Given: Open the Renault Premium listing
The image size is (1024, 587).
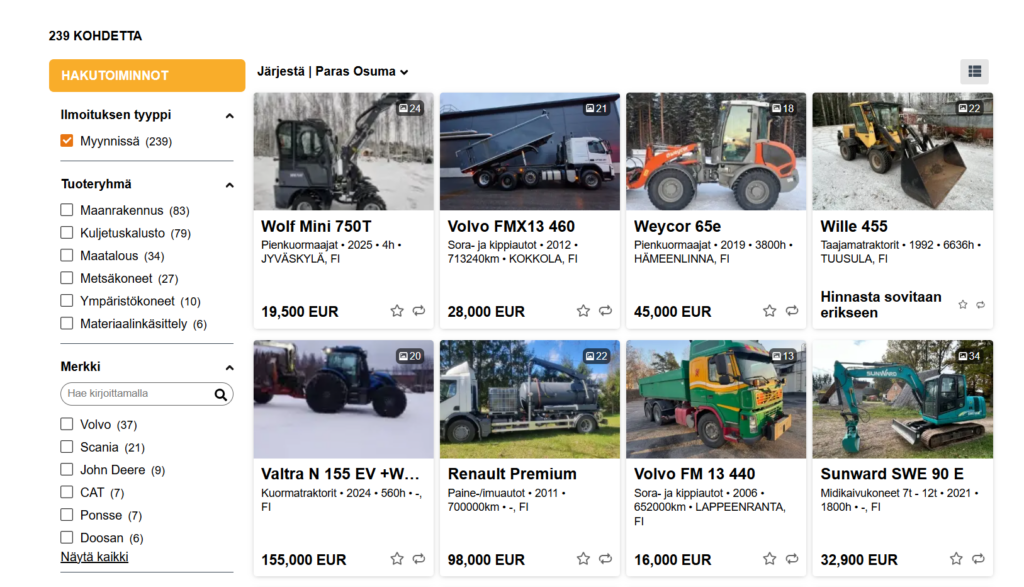Looking at the screenshot, I should pos(512,474).
